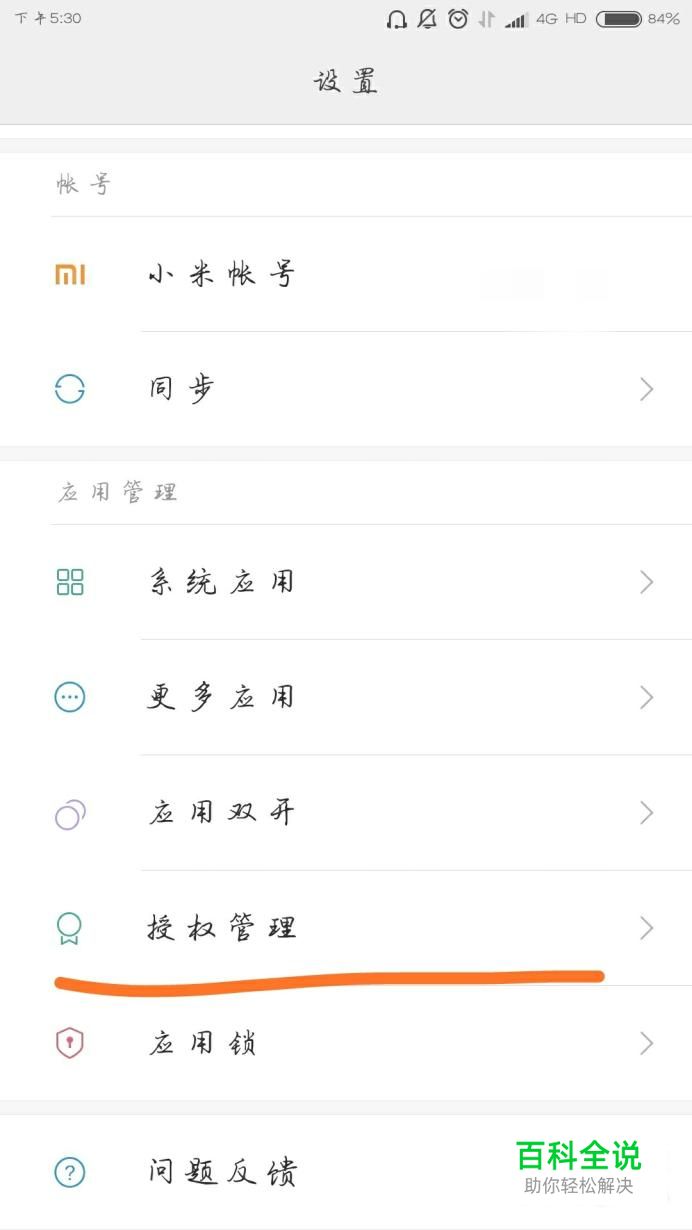Select 授权管理 permission management
The height and width of the screenshot is (1230, 692).
point(222,928)
